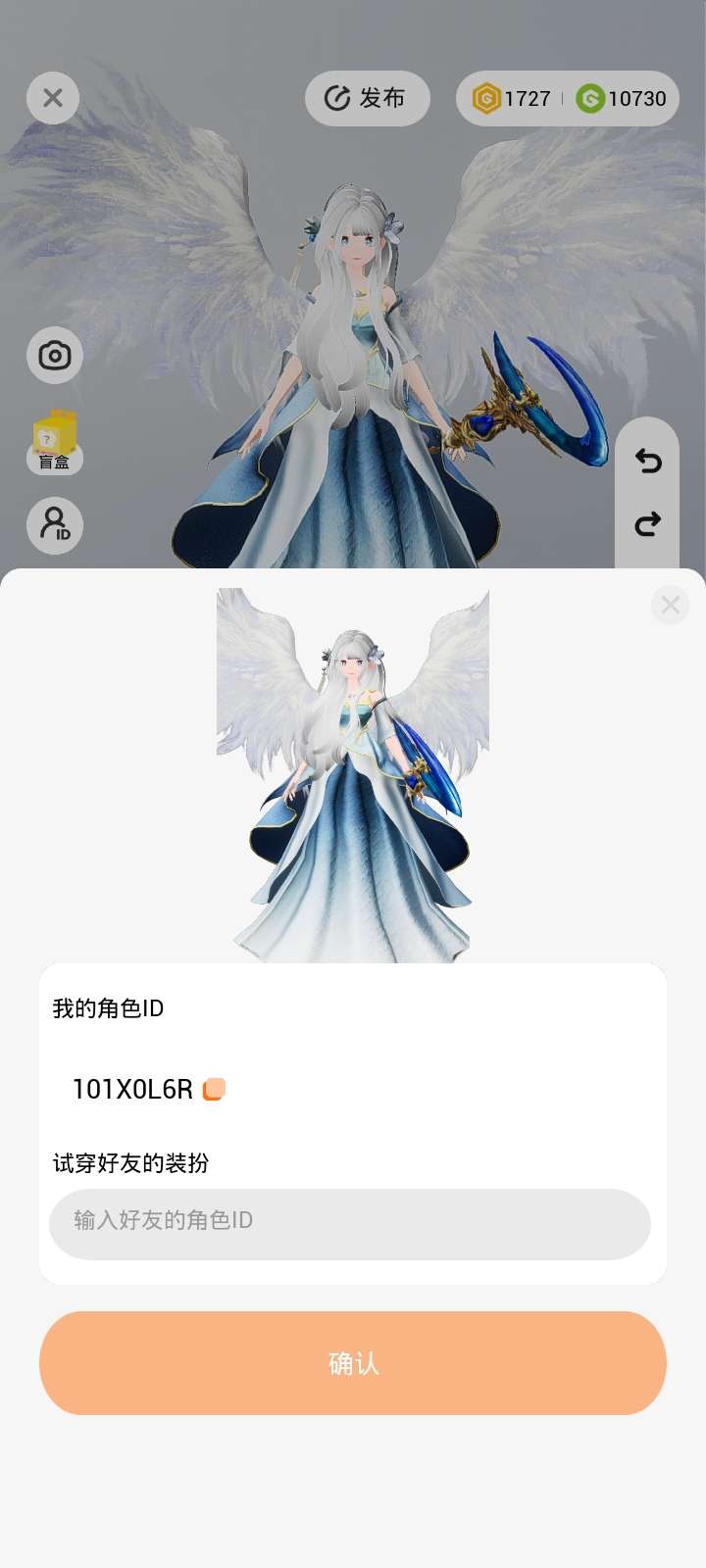
Task: Close the avatar editor with the X
Action: click(x=53, y=98)
